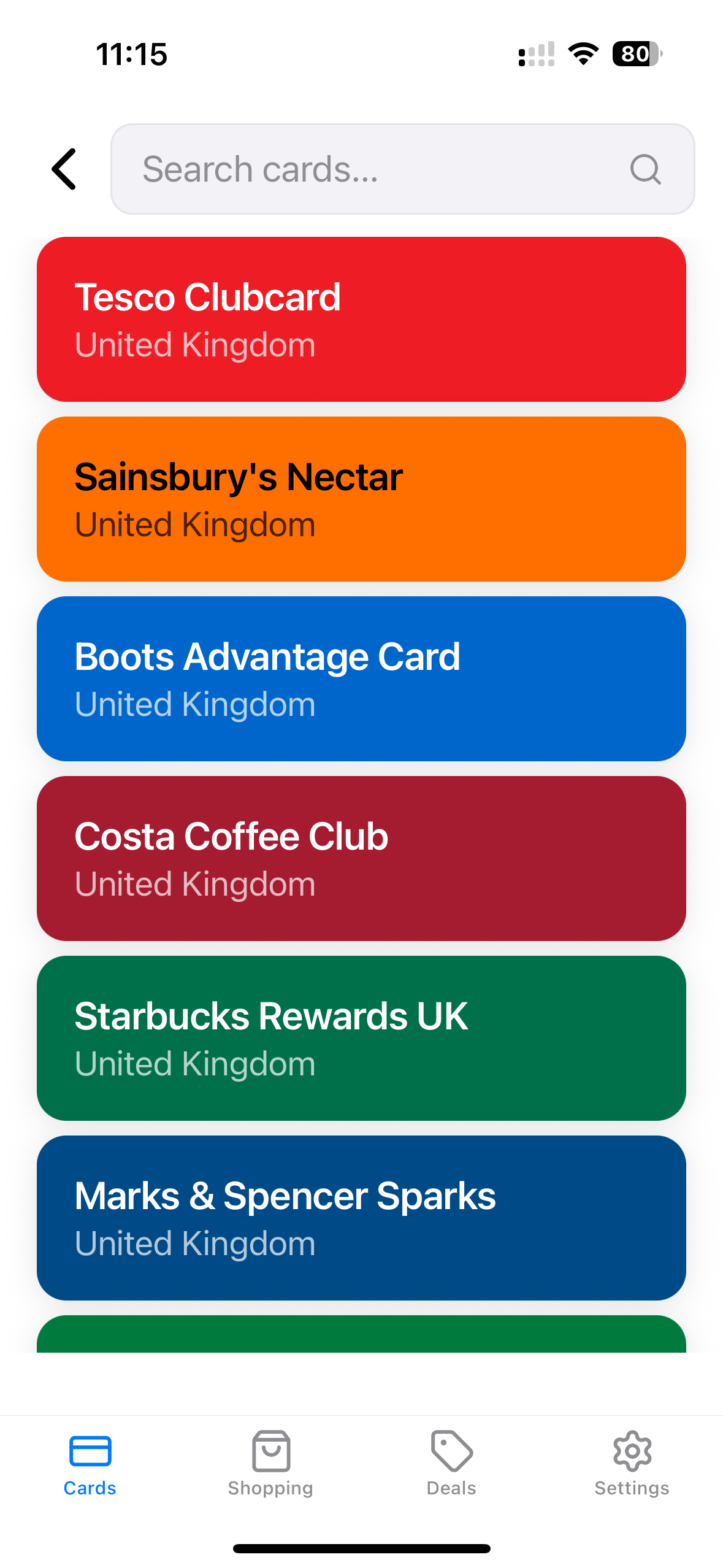
Task: Tap the back chevron arrow
Action: pyautogui.click(x=64, y=169)
